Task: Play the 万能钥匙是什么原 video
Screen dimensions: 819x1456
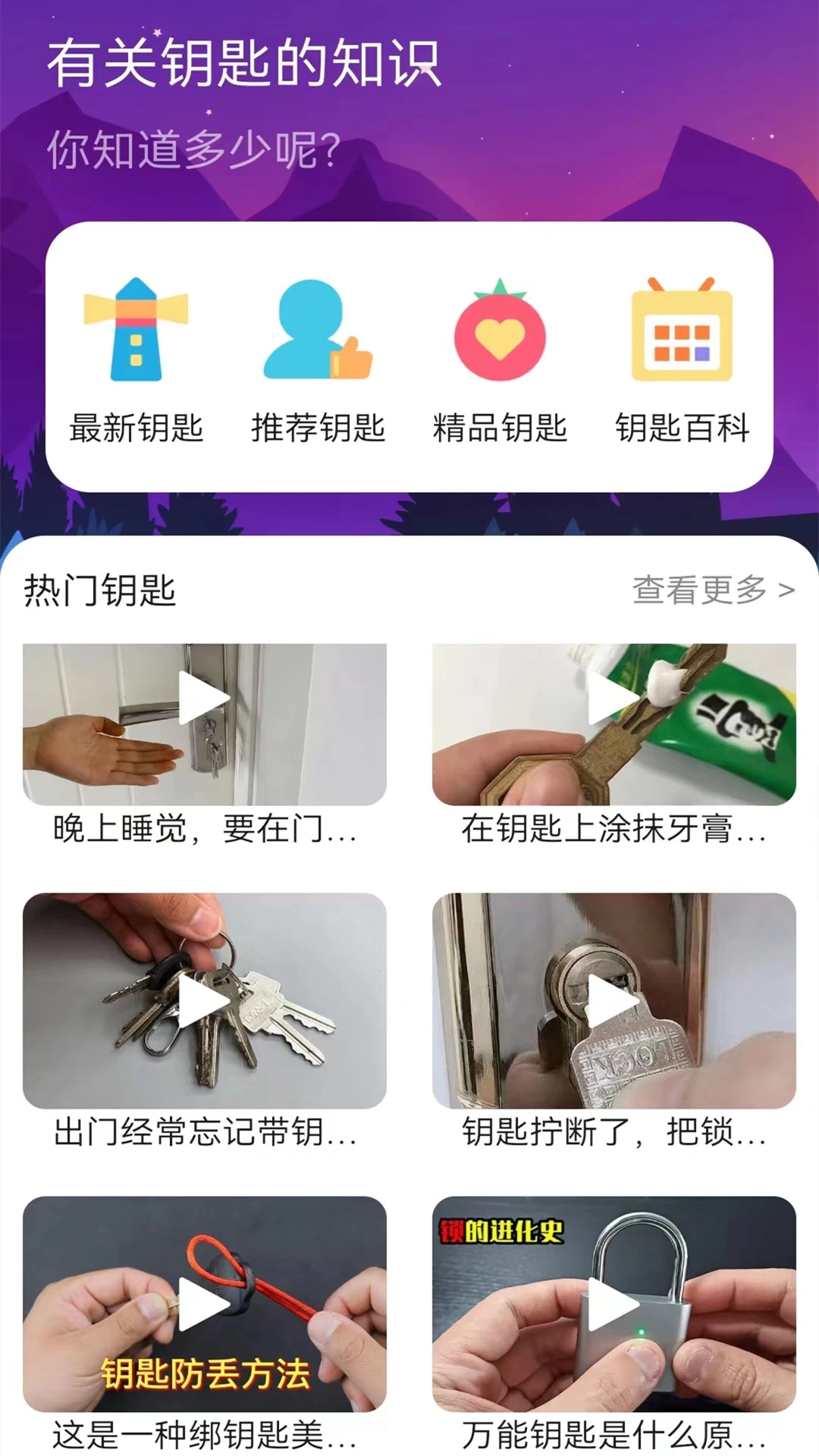Action: point(614,1304)
